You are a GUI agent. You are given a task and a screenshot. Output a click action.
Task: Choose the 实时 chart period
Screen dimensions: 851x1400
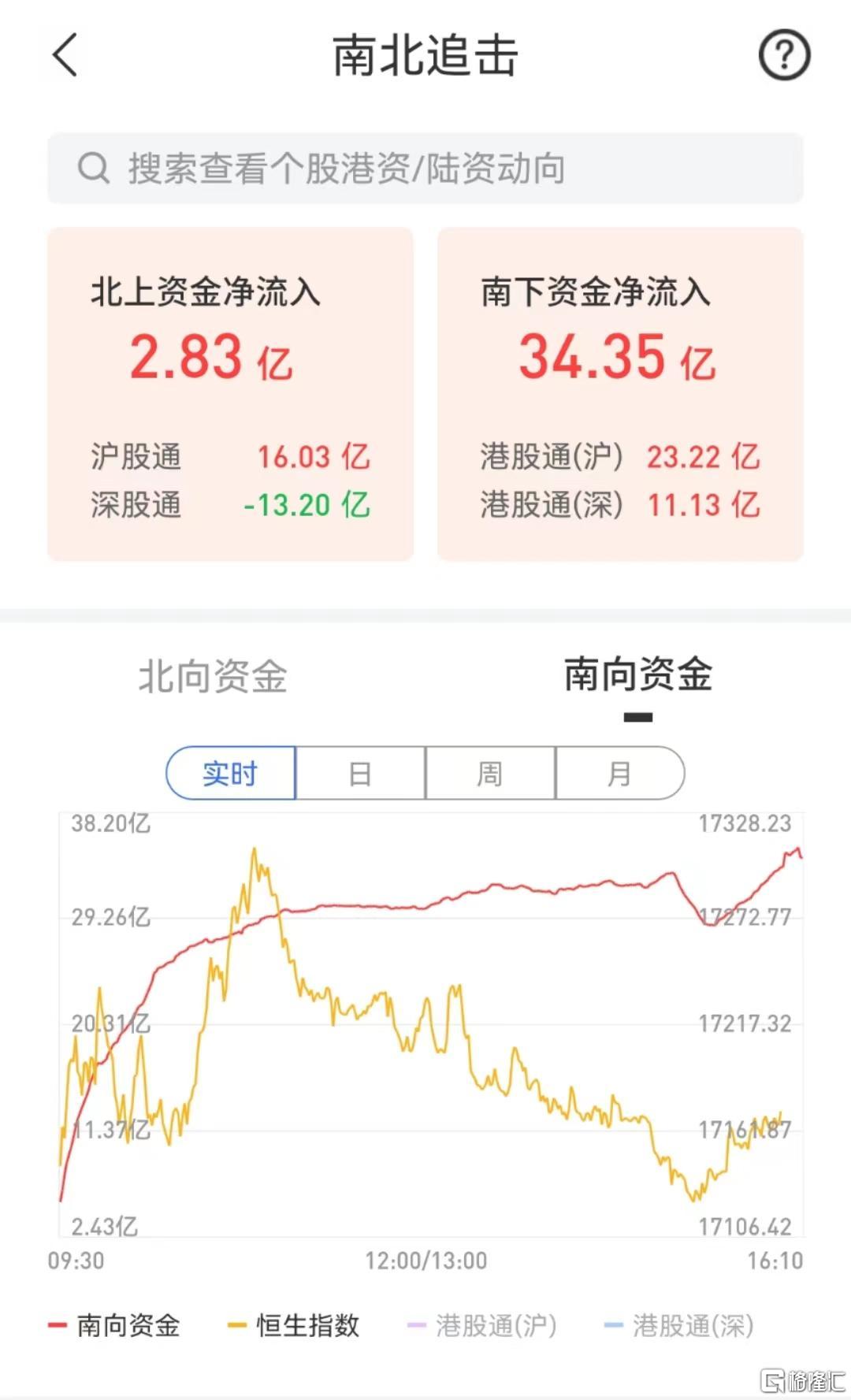231,774
